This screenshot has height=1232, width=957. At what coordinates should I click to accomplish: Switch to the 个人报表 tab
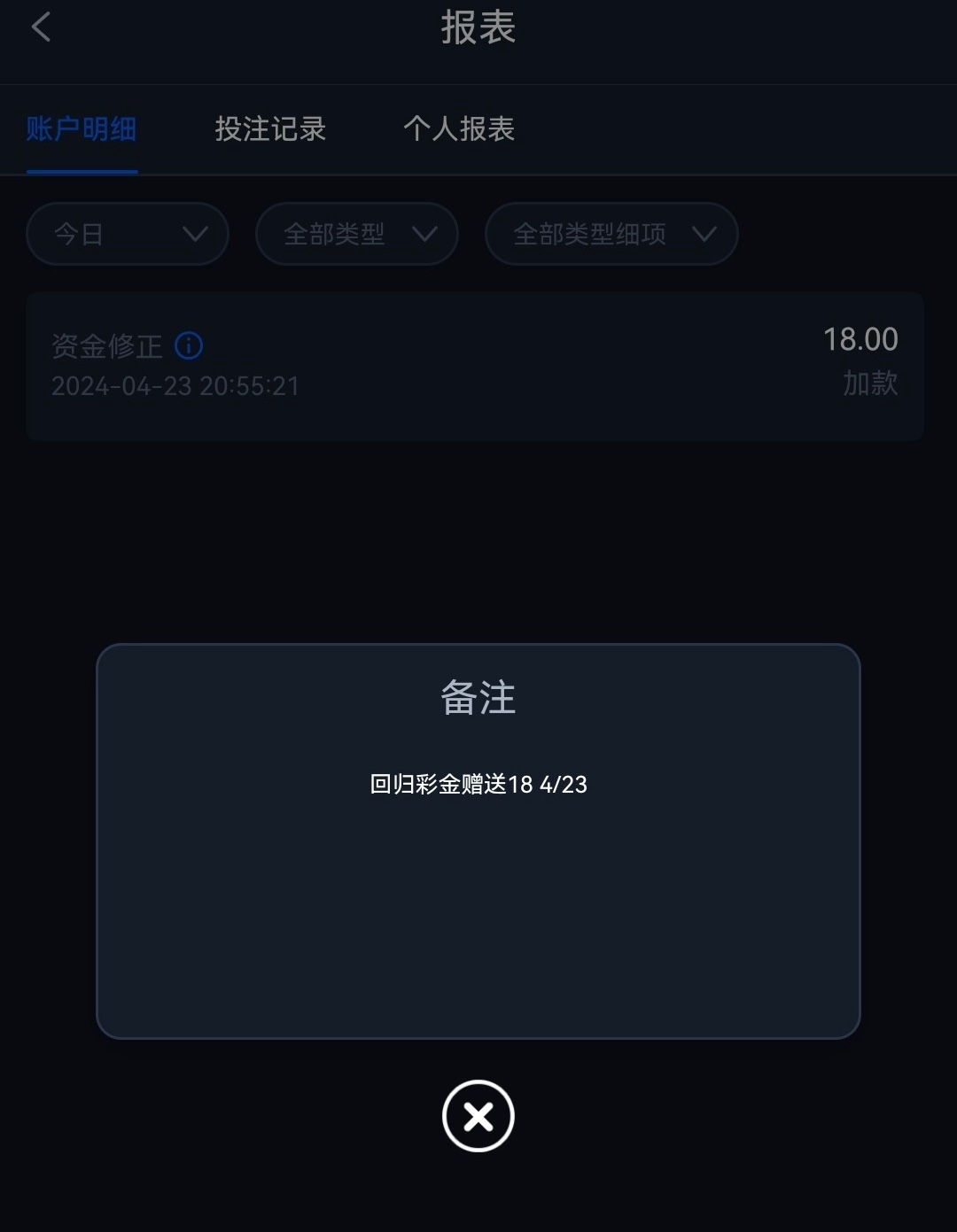click(459, 129)
